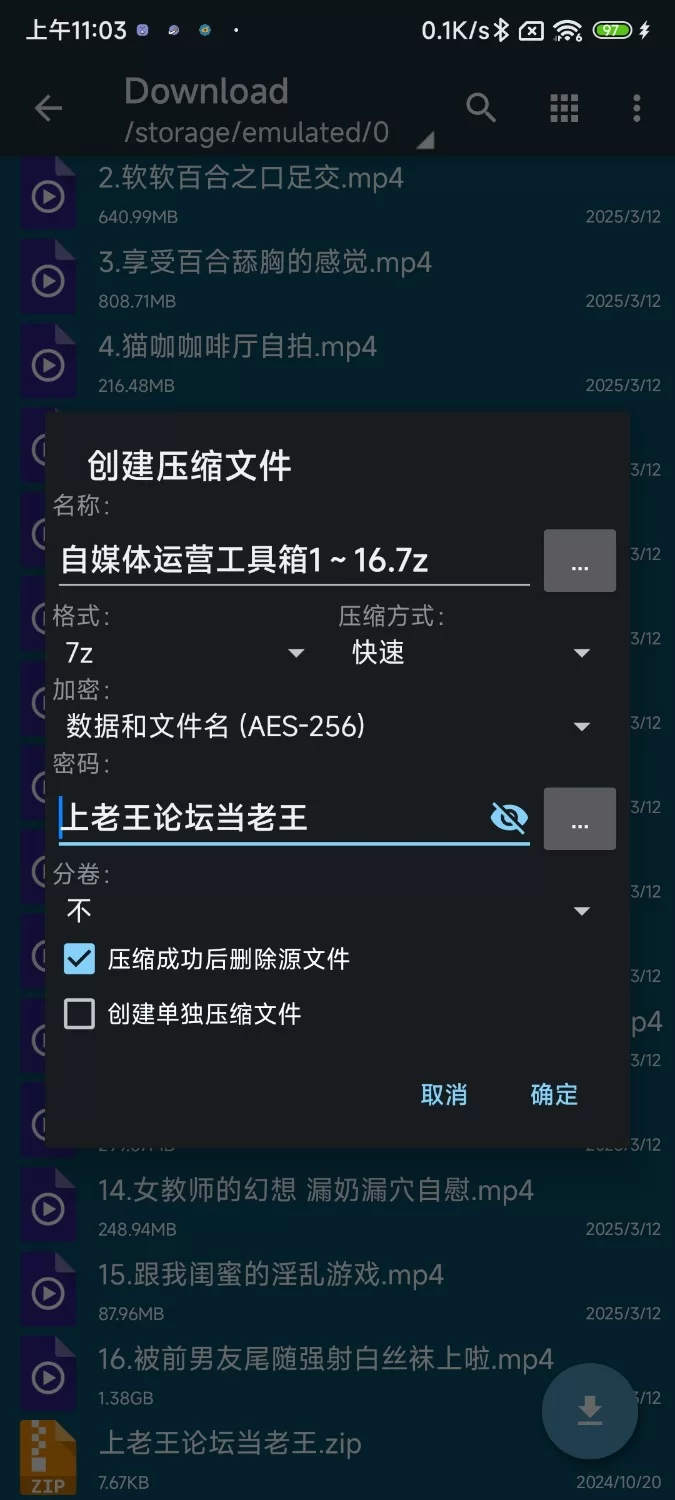Confirm with the 确定 button
This screenshot has height=1500, width=675.
pyautogui.click(x=554, y=1094)
